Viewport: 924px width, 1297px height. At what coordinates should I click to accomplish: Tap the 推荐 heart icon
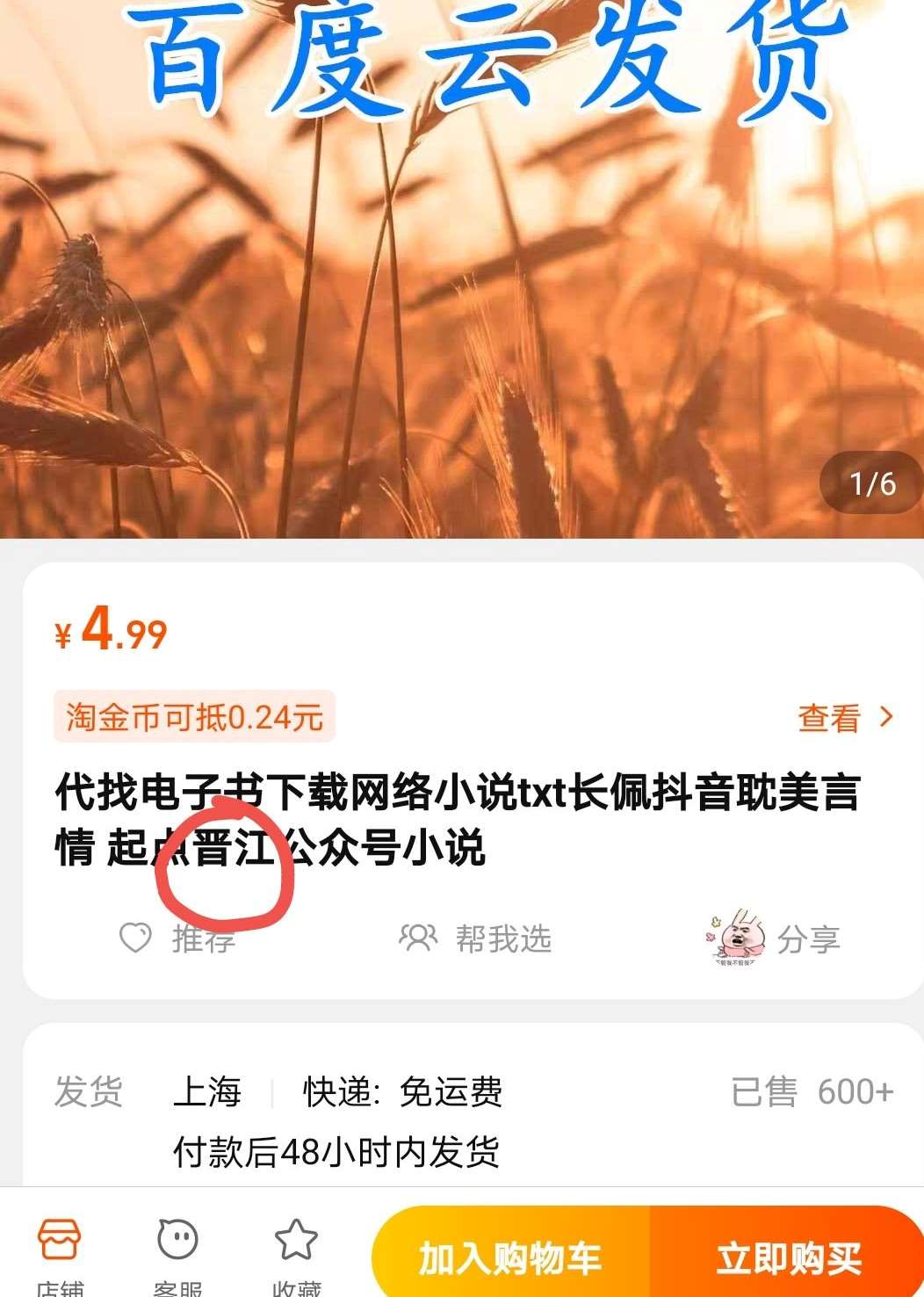136,938
